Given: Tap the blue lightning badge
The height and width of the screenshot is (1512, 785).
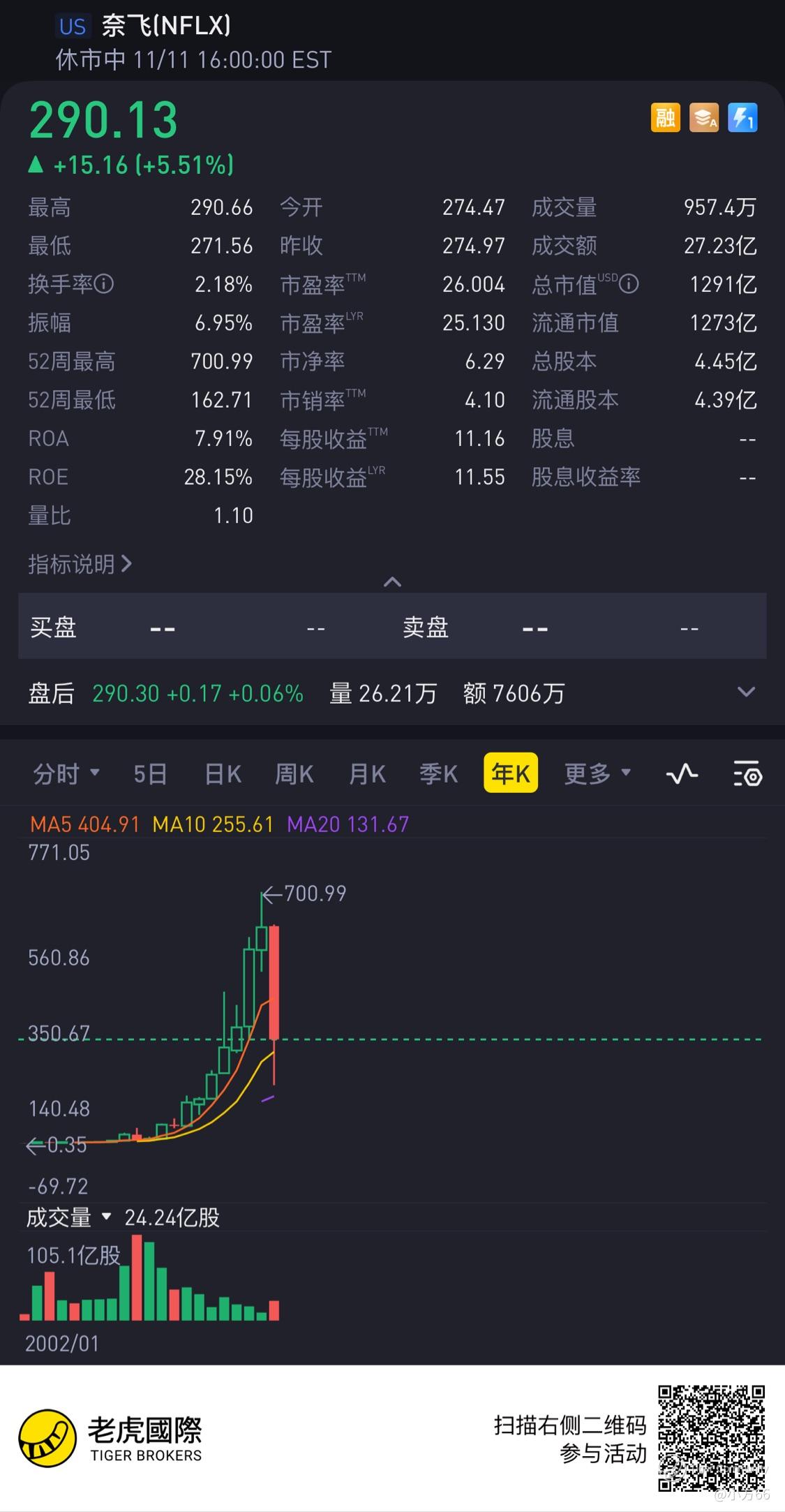Looking at the screenshot, I should point(742,118).
